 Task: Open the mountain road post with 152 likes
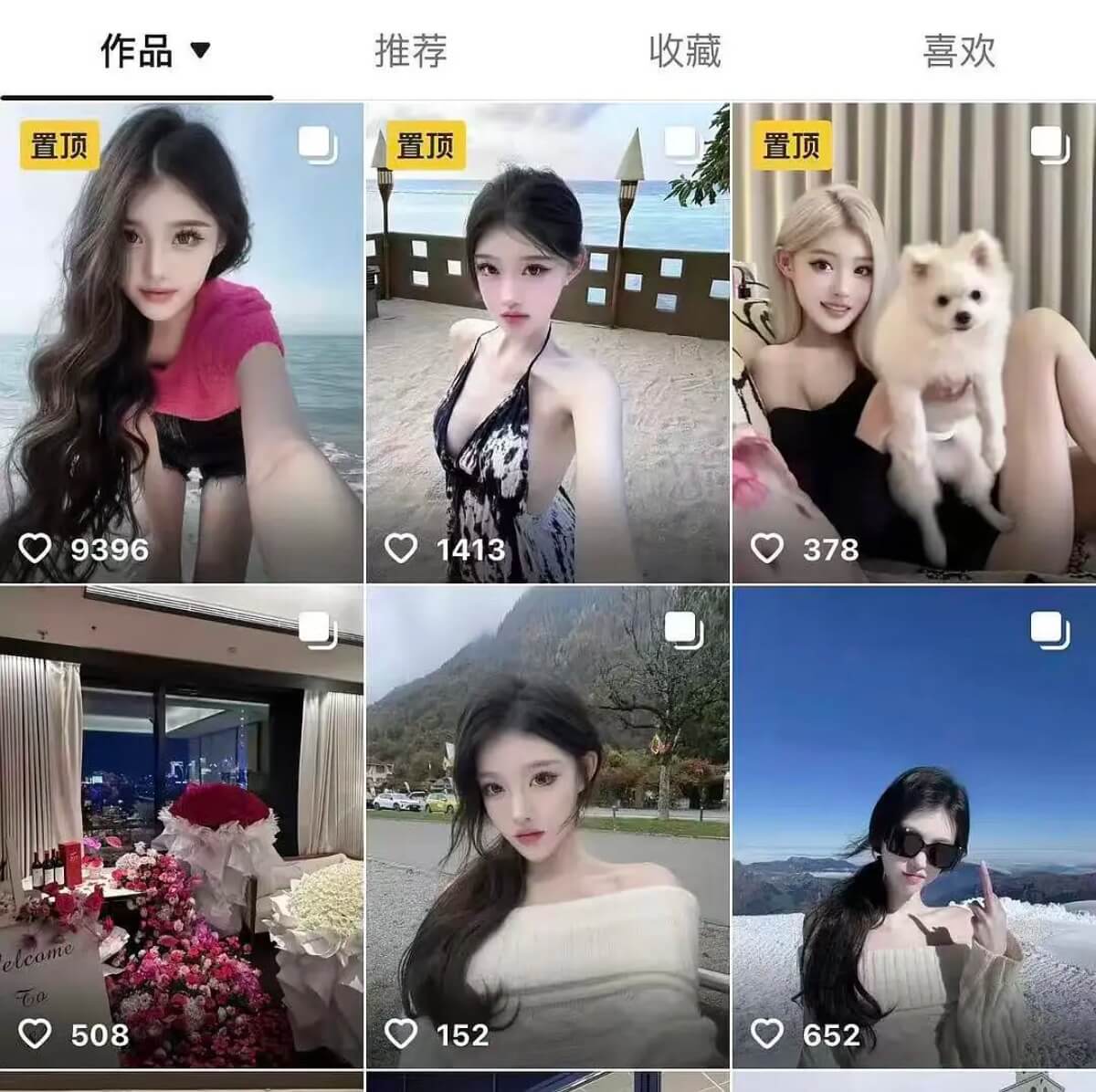click(x=548, y=826)
